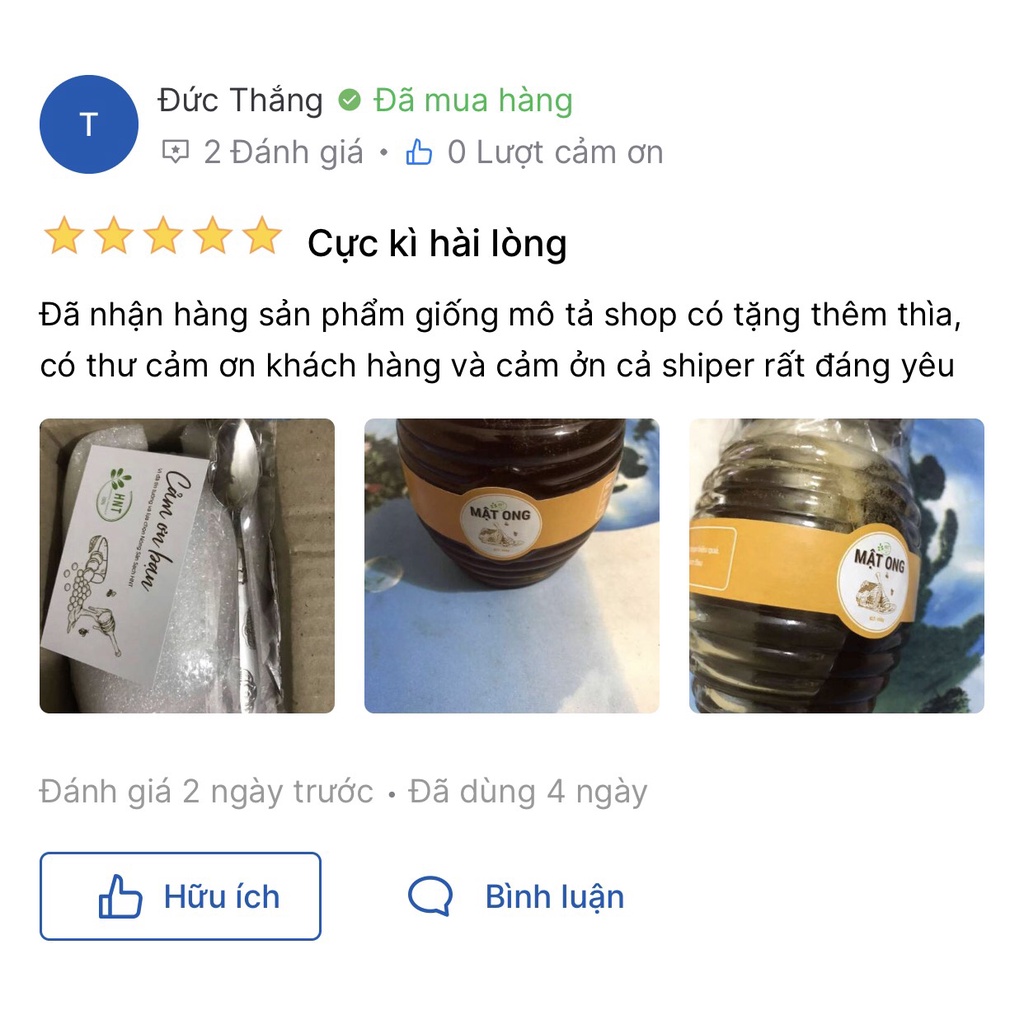Screen dimensions: 1024x1024
Task: Open reviewer Đức Thắng's profile avatar
Action: pos(88,124)
